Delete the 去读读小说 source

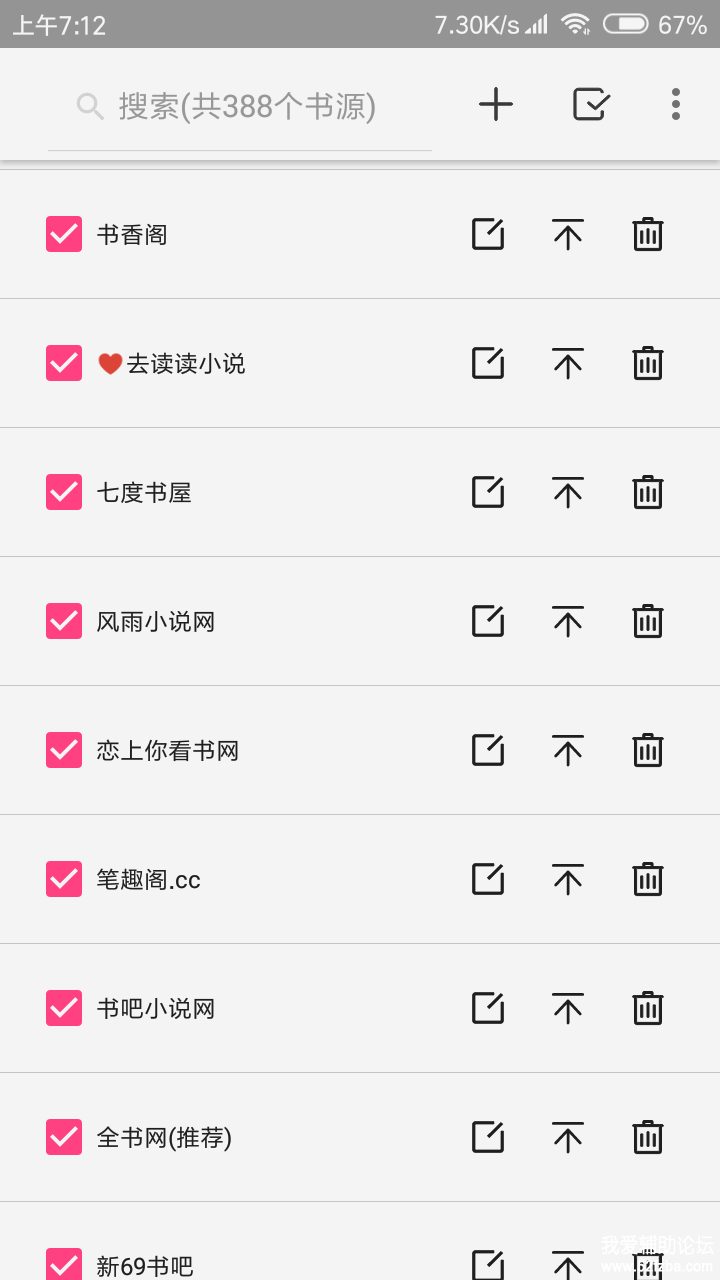tap(648, 363)
